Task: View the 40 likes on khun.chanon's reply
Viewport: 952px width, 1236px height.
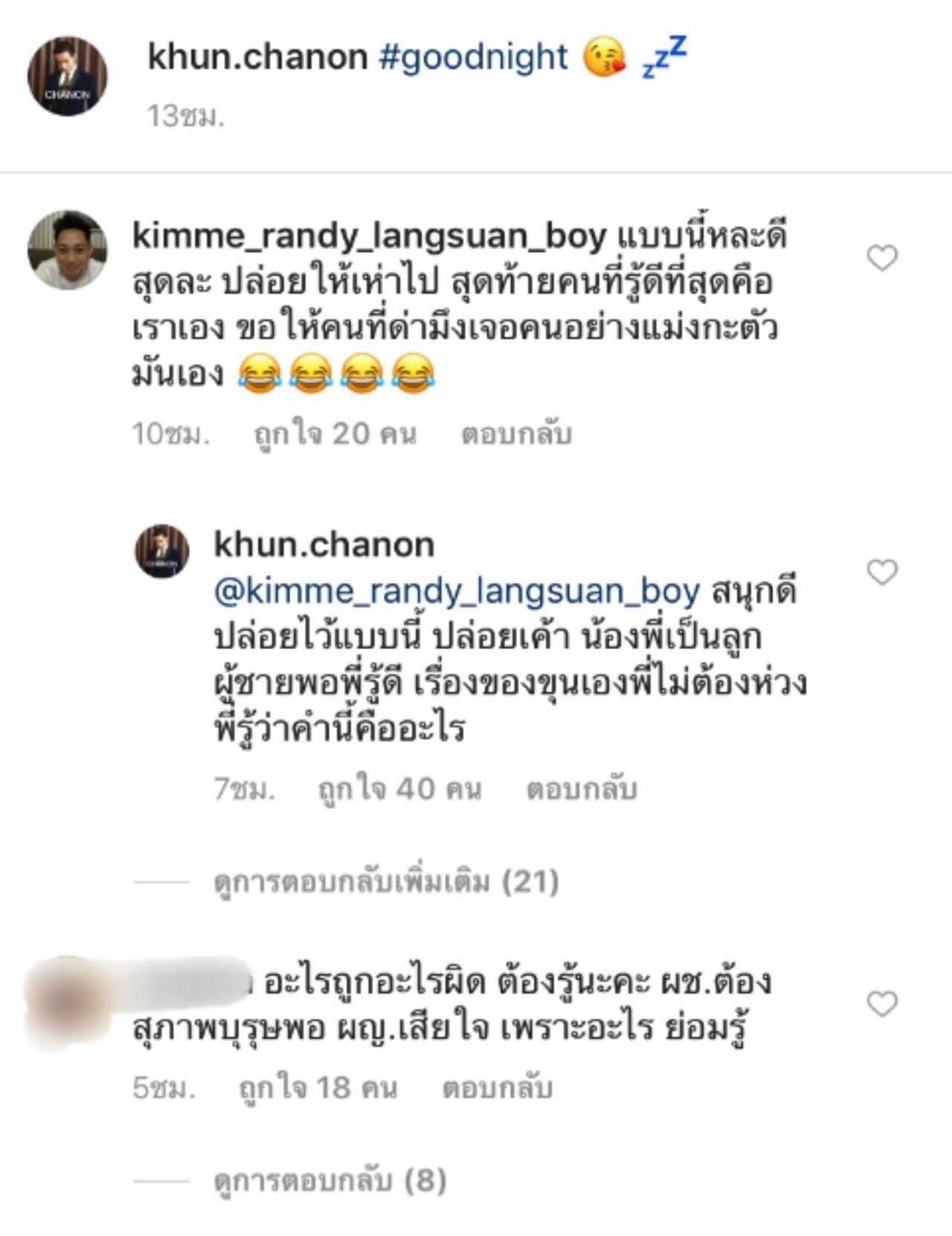Action: pos(399,789)
